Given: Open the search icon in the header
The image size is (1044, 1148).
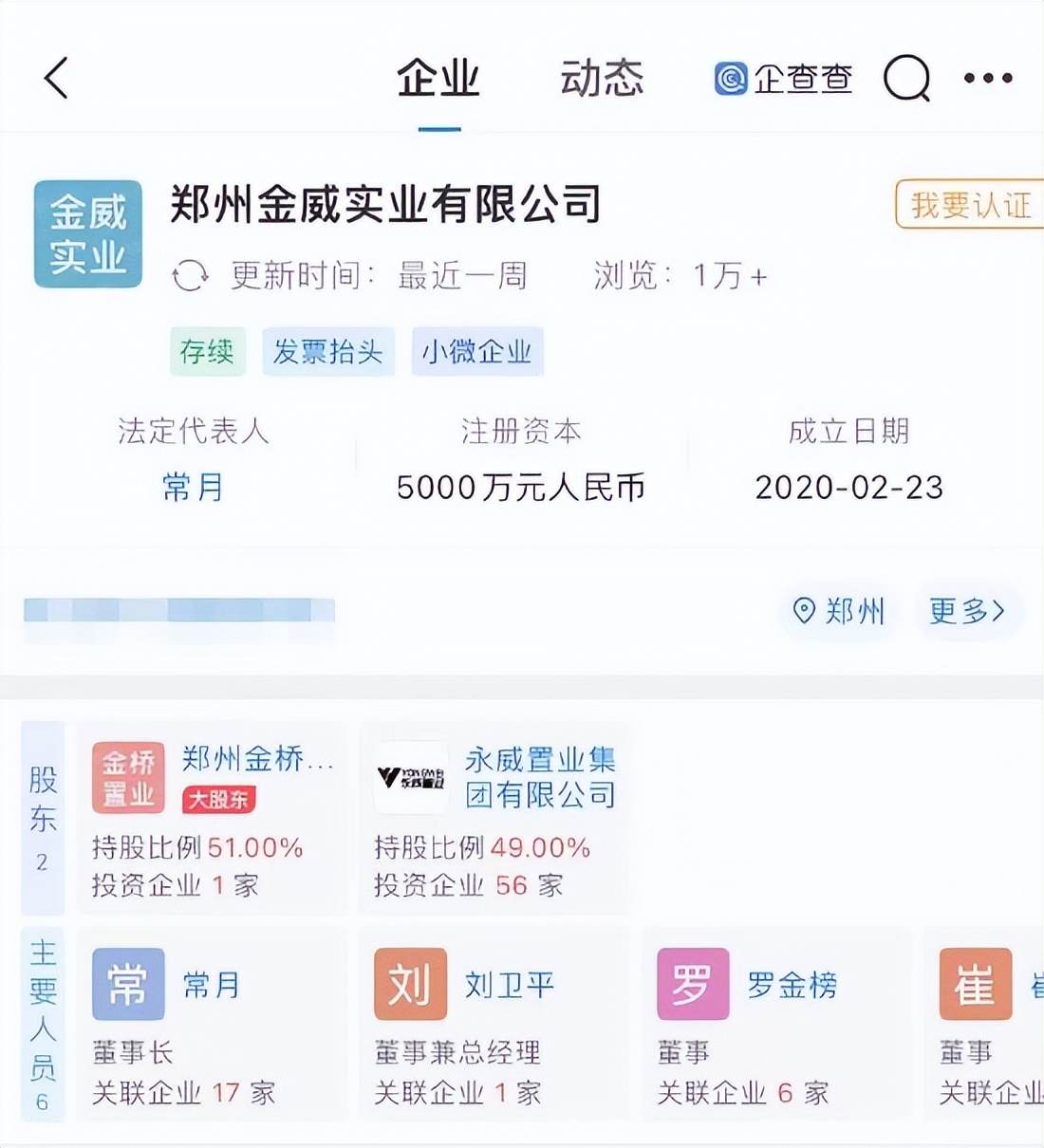Looking at the screenshot, I should tap(906, 79).
